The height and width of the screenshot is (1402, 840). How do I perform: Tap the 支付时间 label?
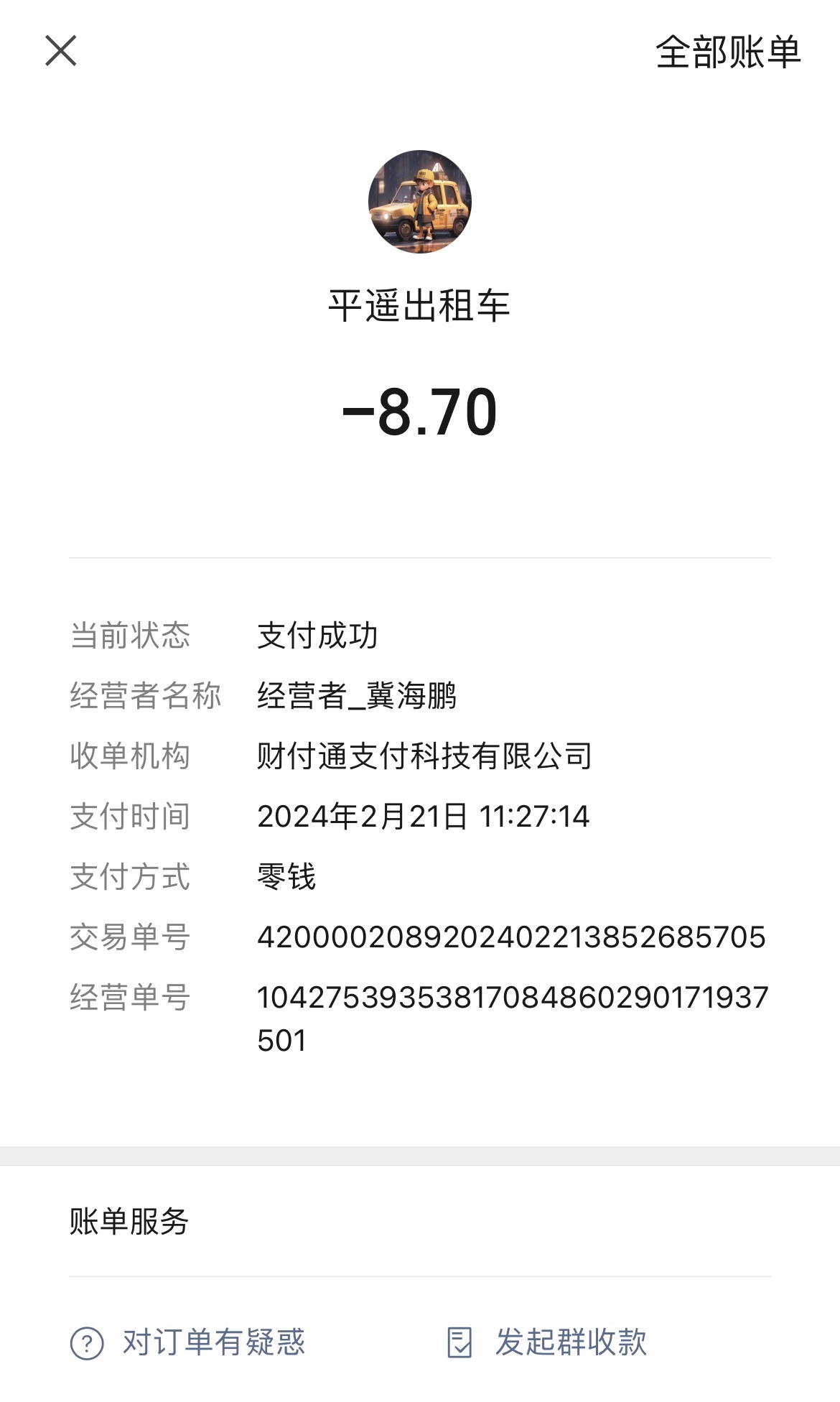coord(130,816)
